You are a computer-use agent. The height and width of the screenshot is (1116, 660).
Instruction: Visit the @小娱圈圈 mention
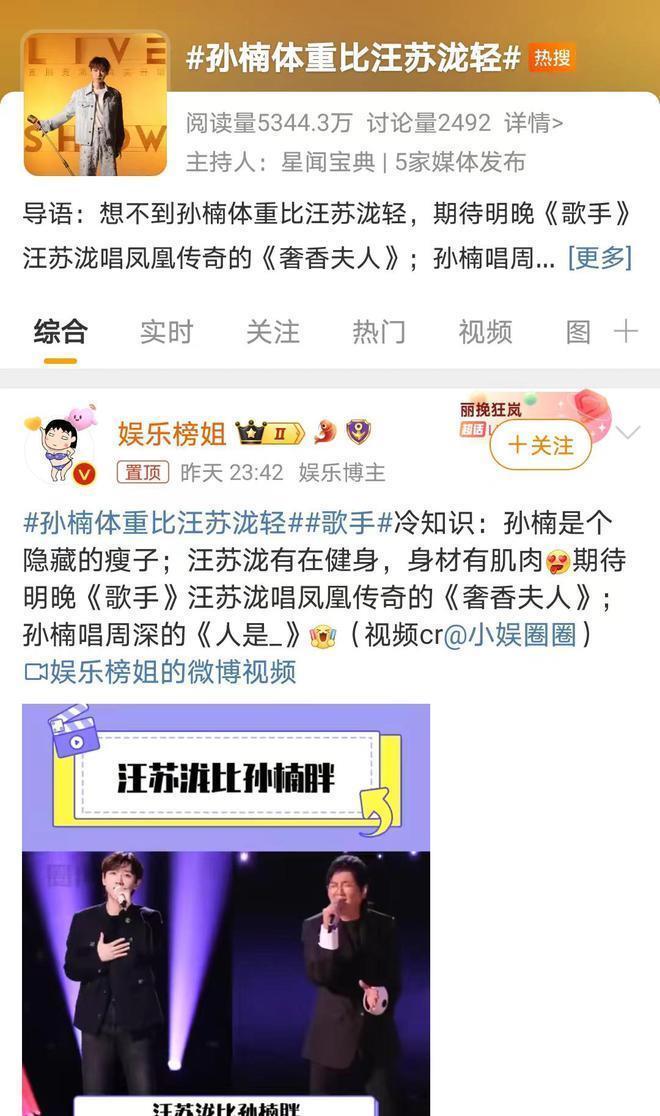tap(510, 634)
